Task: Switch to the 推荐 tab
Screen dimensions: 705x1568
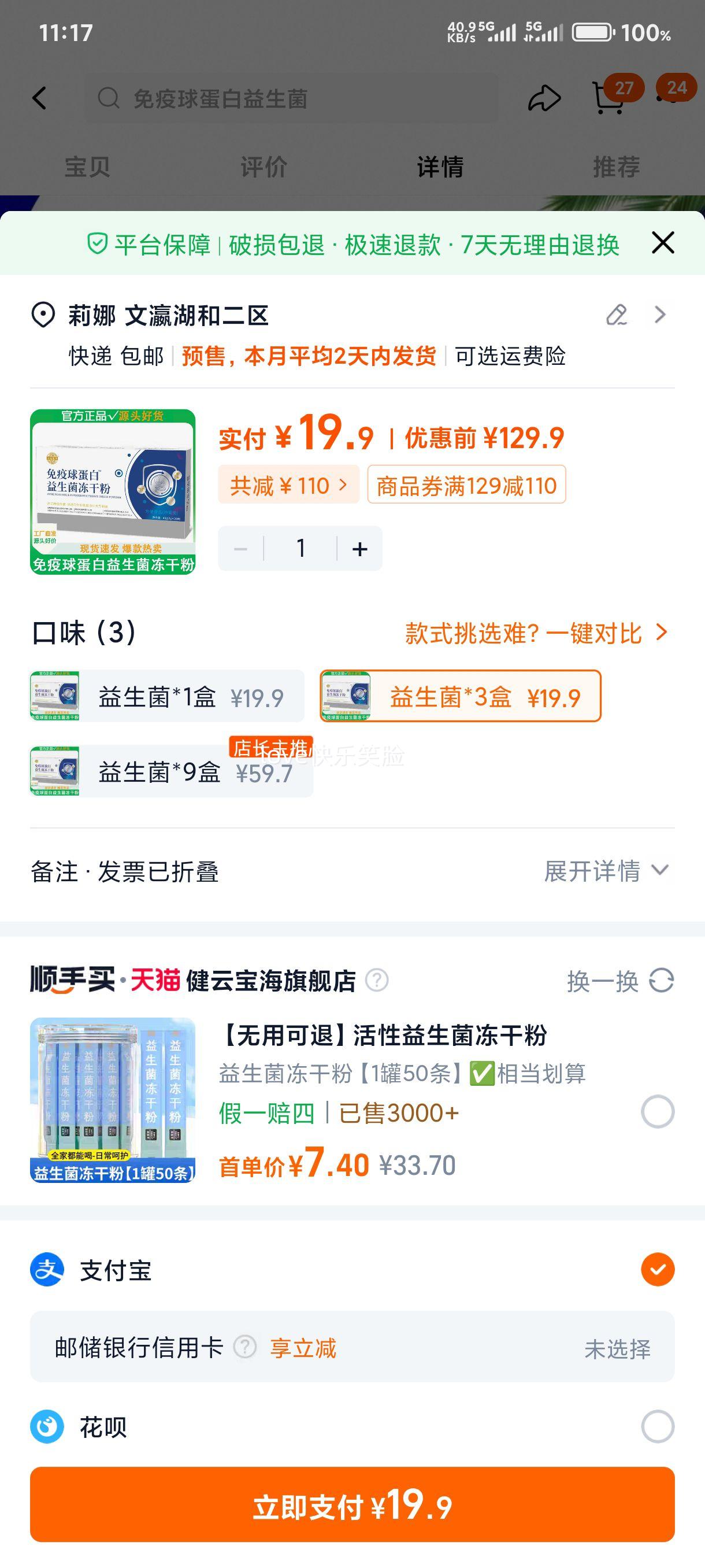Action: tap(616, 167)
